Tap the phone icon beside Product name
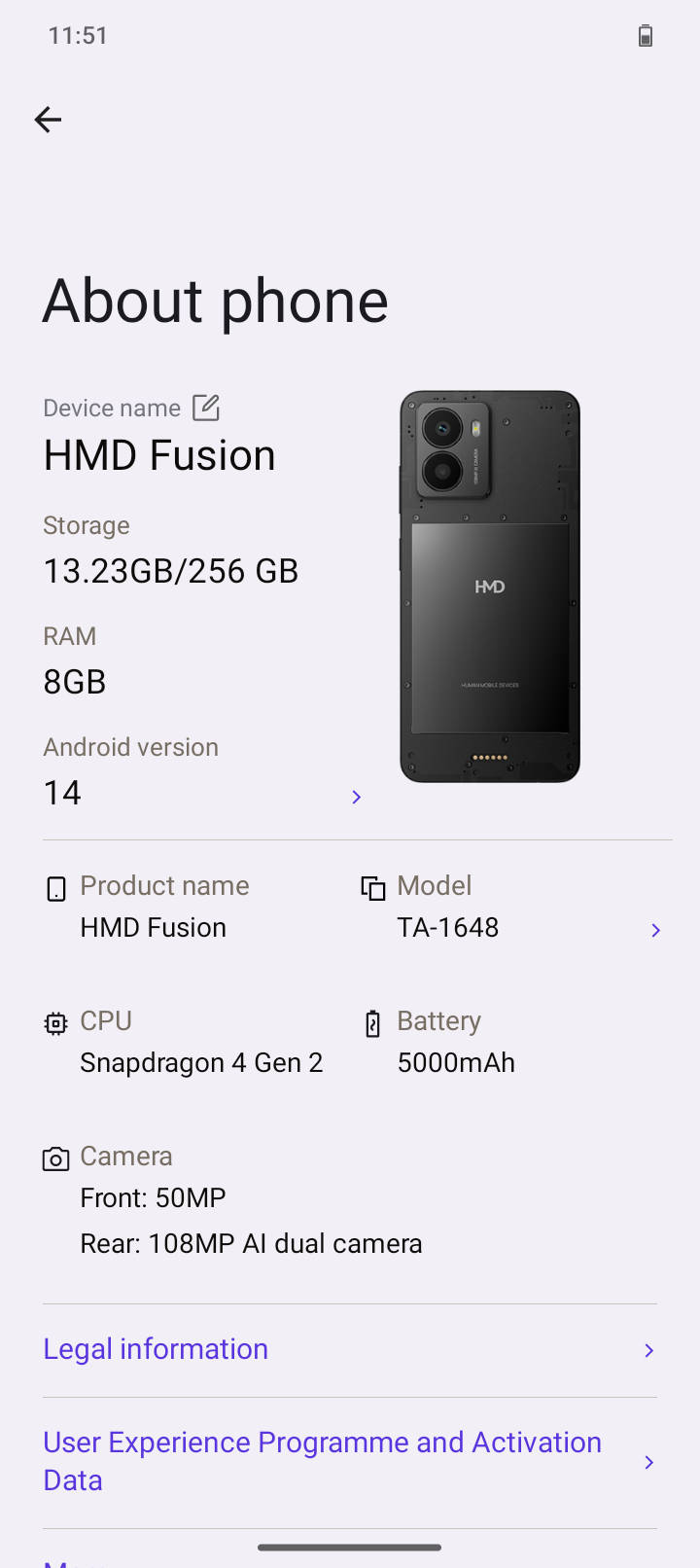The width and height of the screenshot is (700, 1568). point(55,888)
